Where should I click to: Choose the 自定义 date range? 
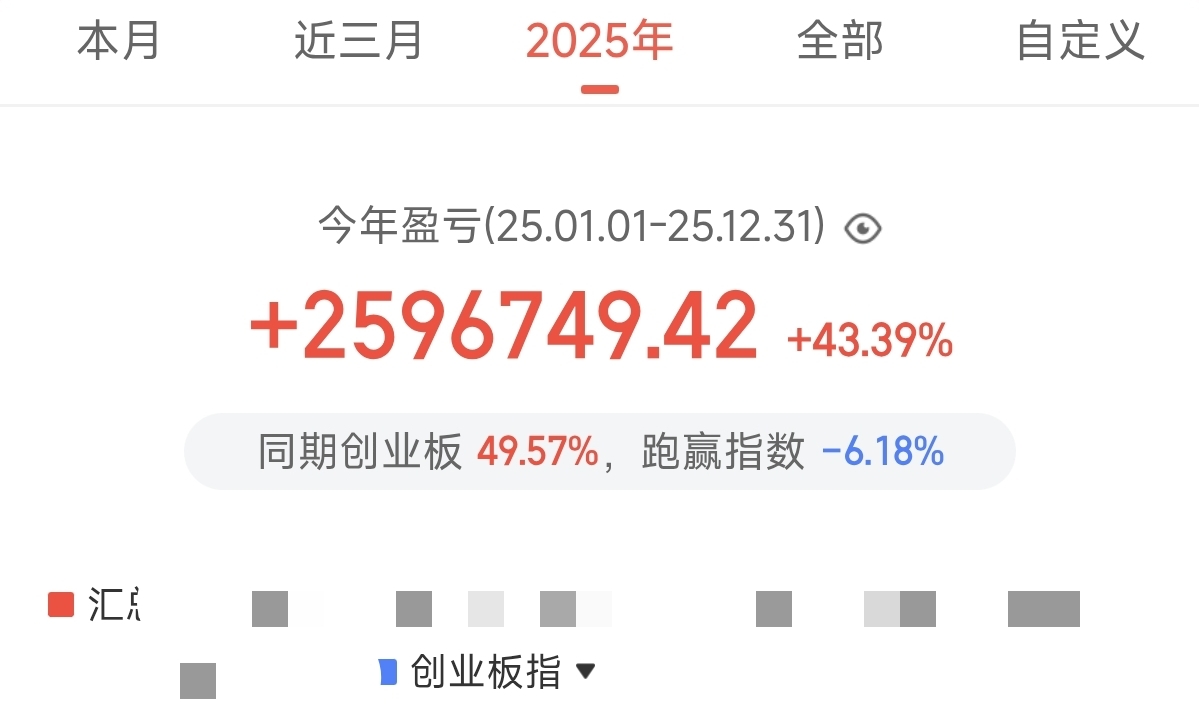(x=1080, y=42)
